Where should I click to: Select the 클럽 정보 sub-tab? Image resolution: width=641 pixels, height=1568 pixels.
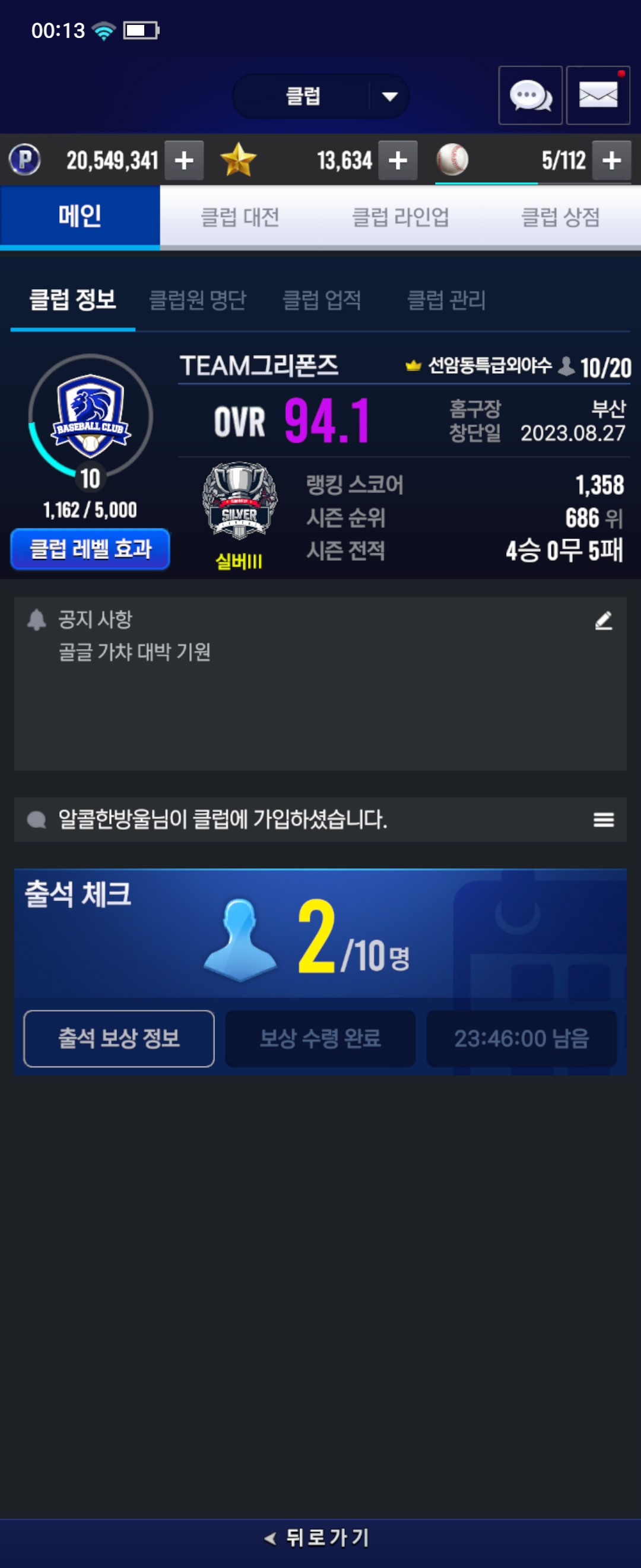tap(73, 300)
